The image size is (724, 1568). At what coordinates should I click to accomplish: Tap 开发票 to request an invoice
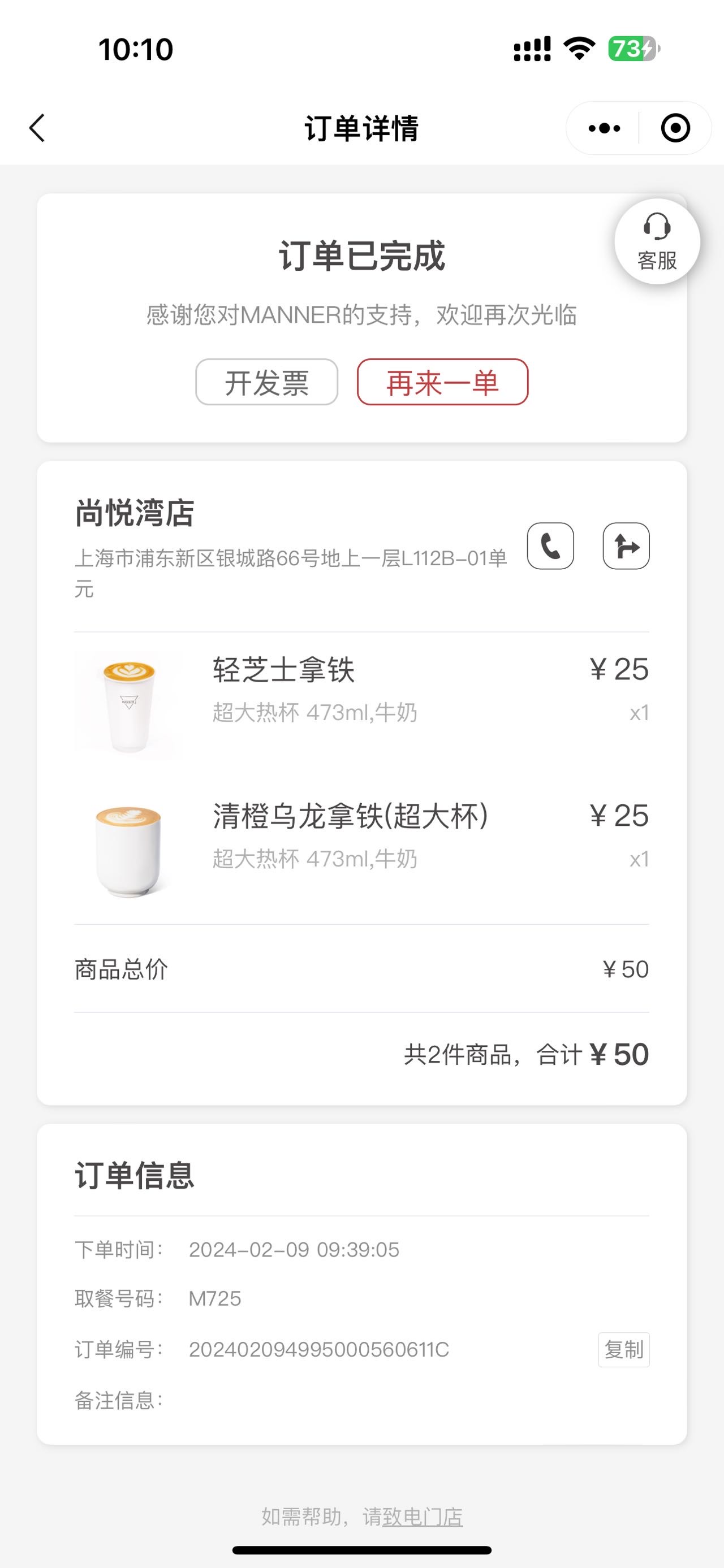[x=267, y=382]
